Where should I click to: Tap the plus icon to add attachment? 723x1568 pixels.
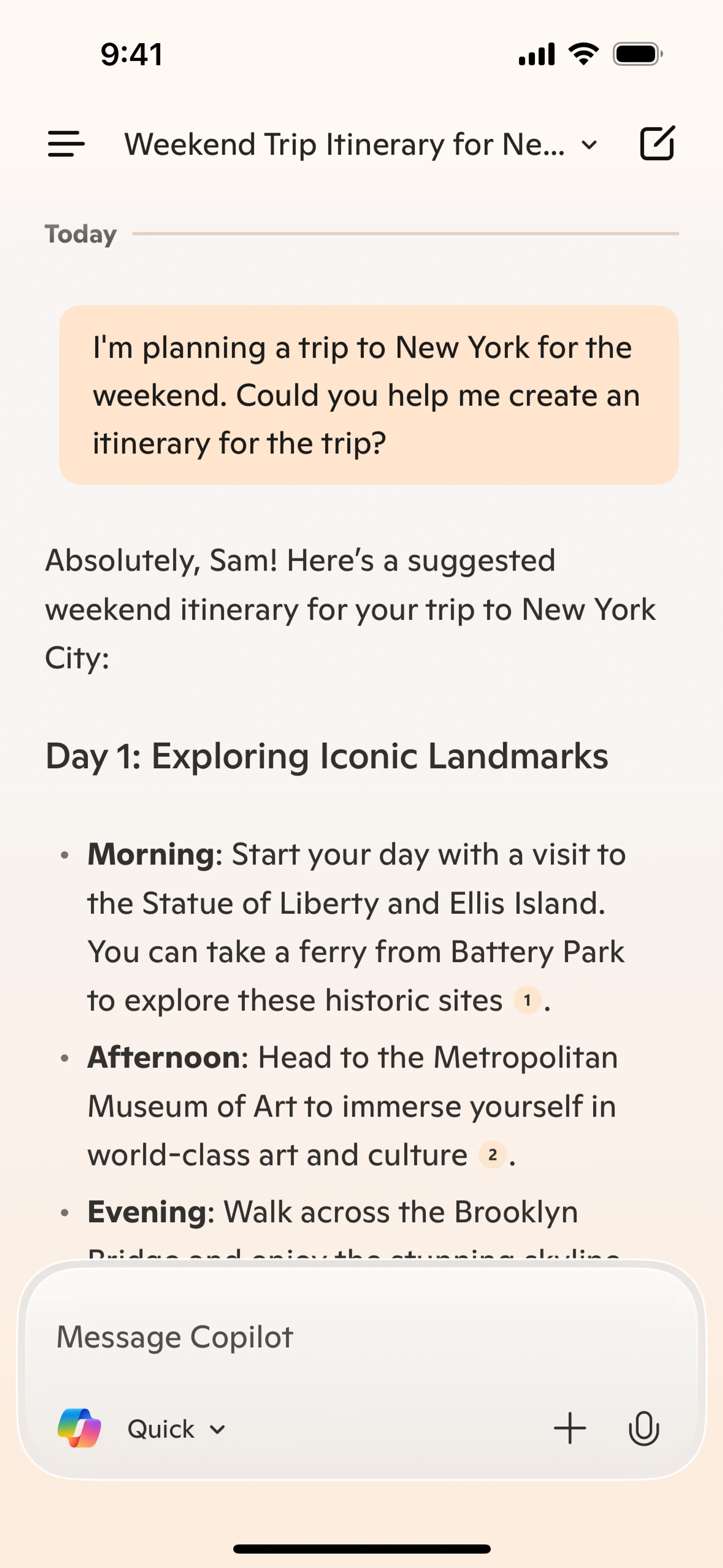[x=570, y=1428]
